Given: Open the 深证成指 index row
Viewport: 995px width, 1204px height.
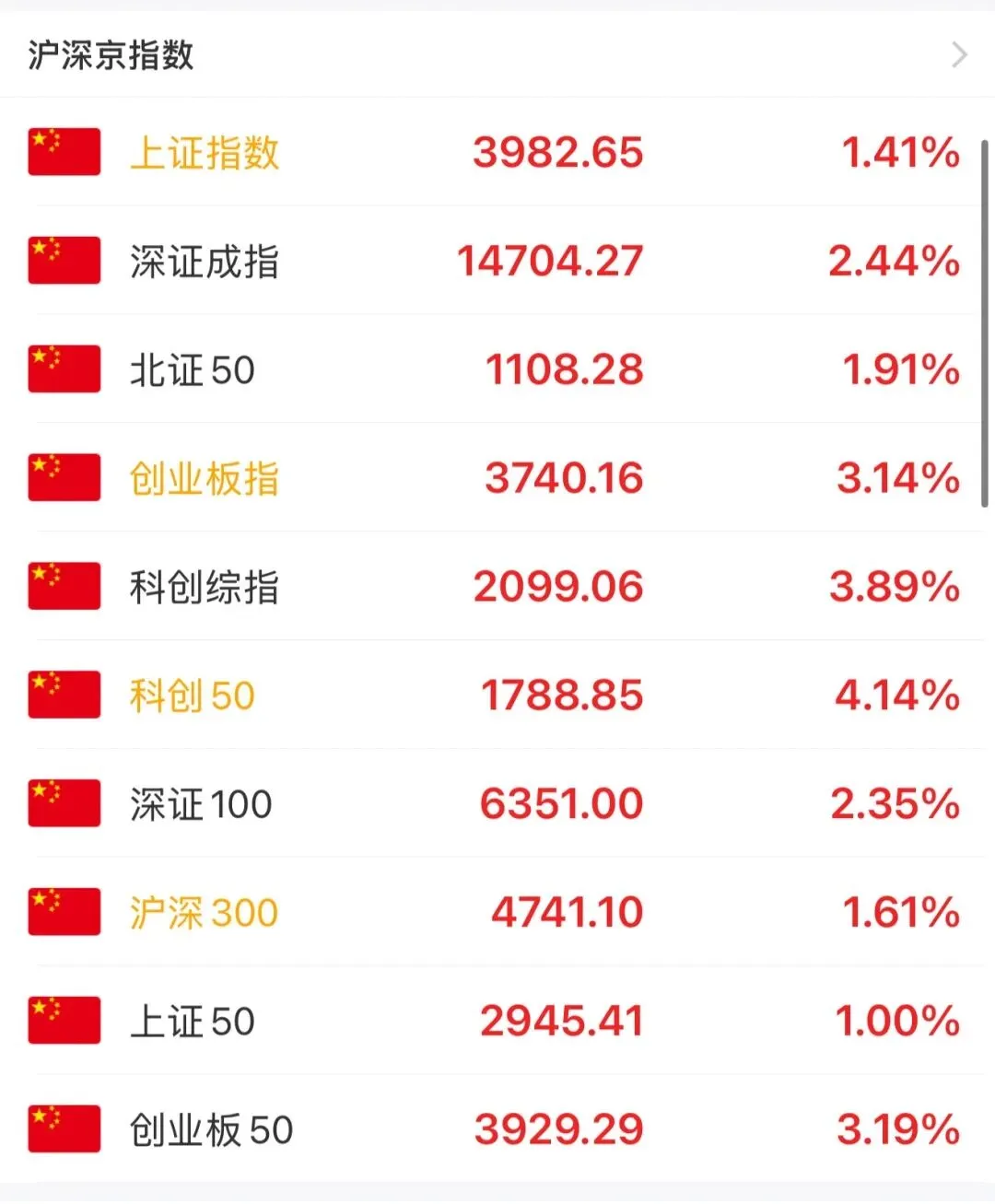Looking at the screenshot, I should 497,261.
